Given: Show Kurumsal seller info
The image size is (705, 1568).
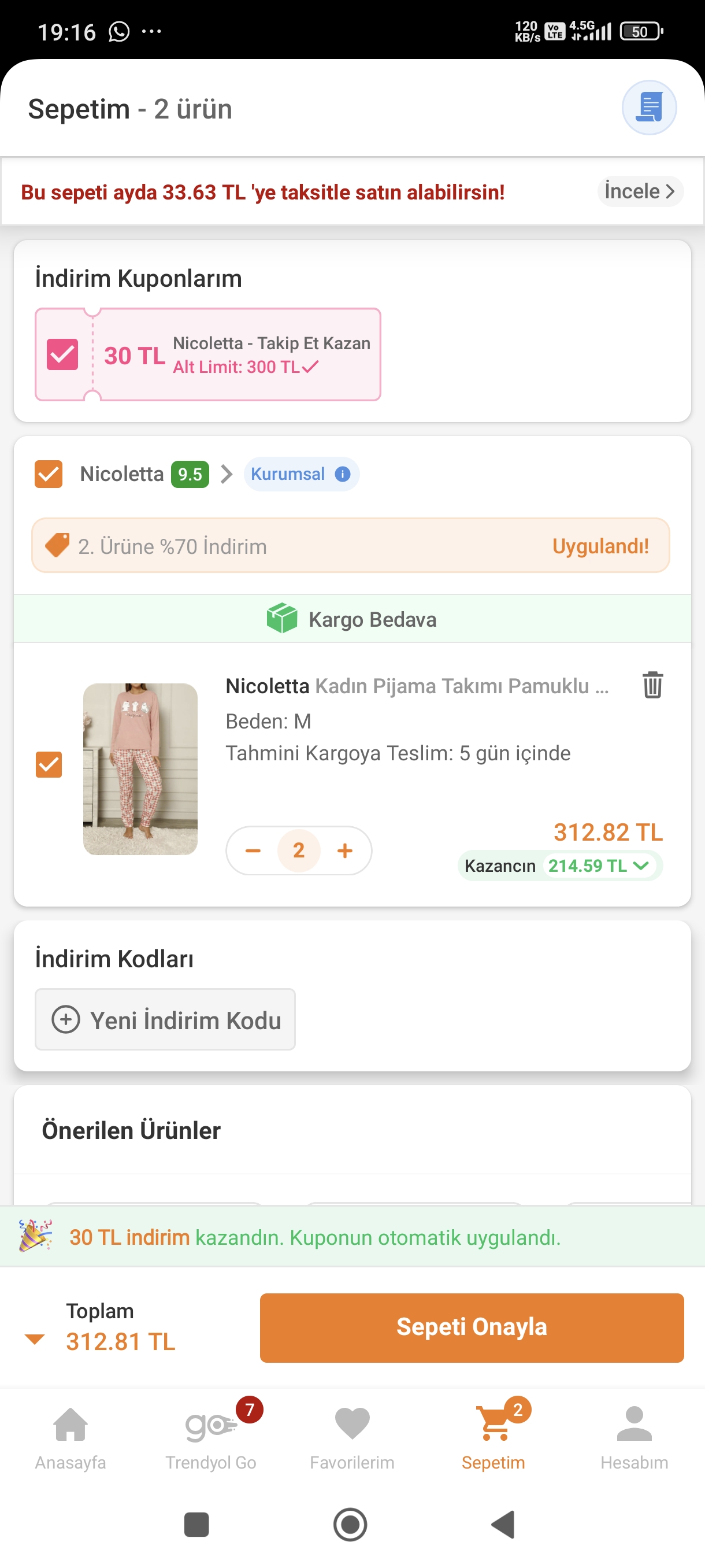Looking at the screenshot, I should pyautogui.click(x=343, y=474).
